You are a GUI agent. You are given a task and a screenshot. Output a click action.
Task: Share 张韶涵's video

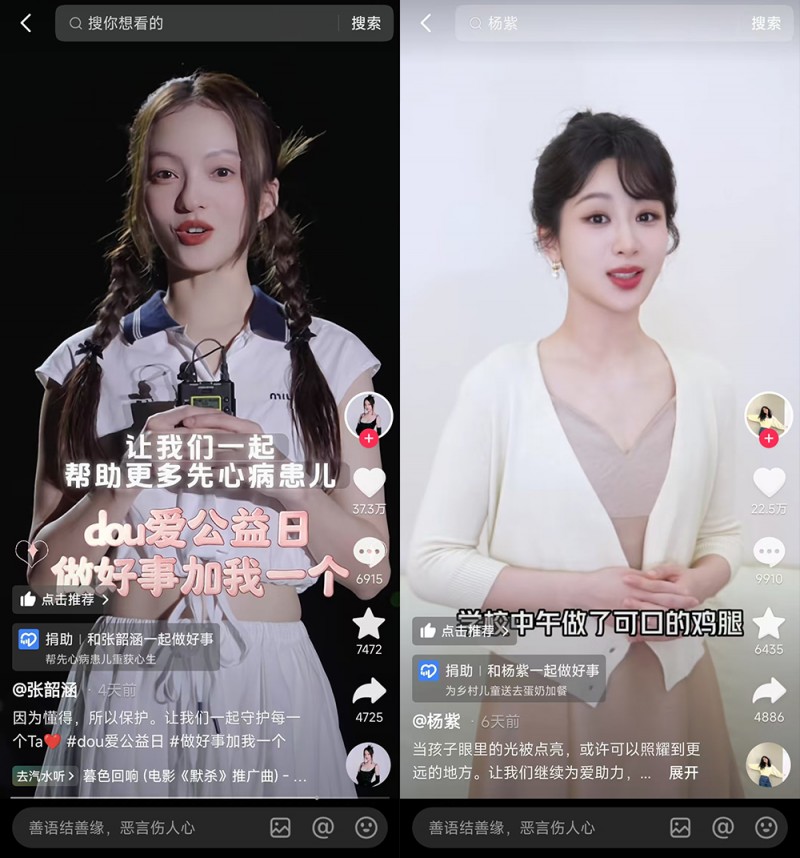[x=369, y=692]
